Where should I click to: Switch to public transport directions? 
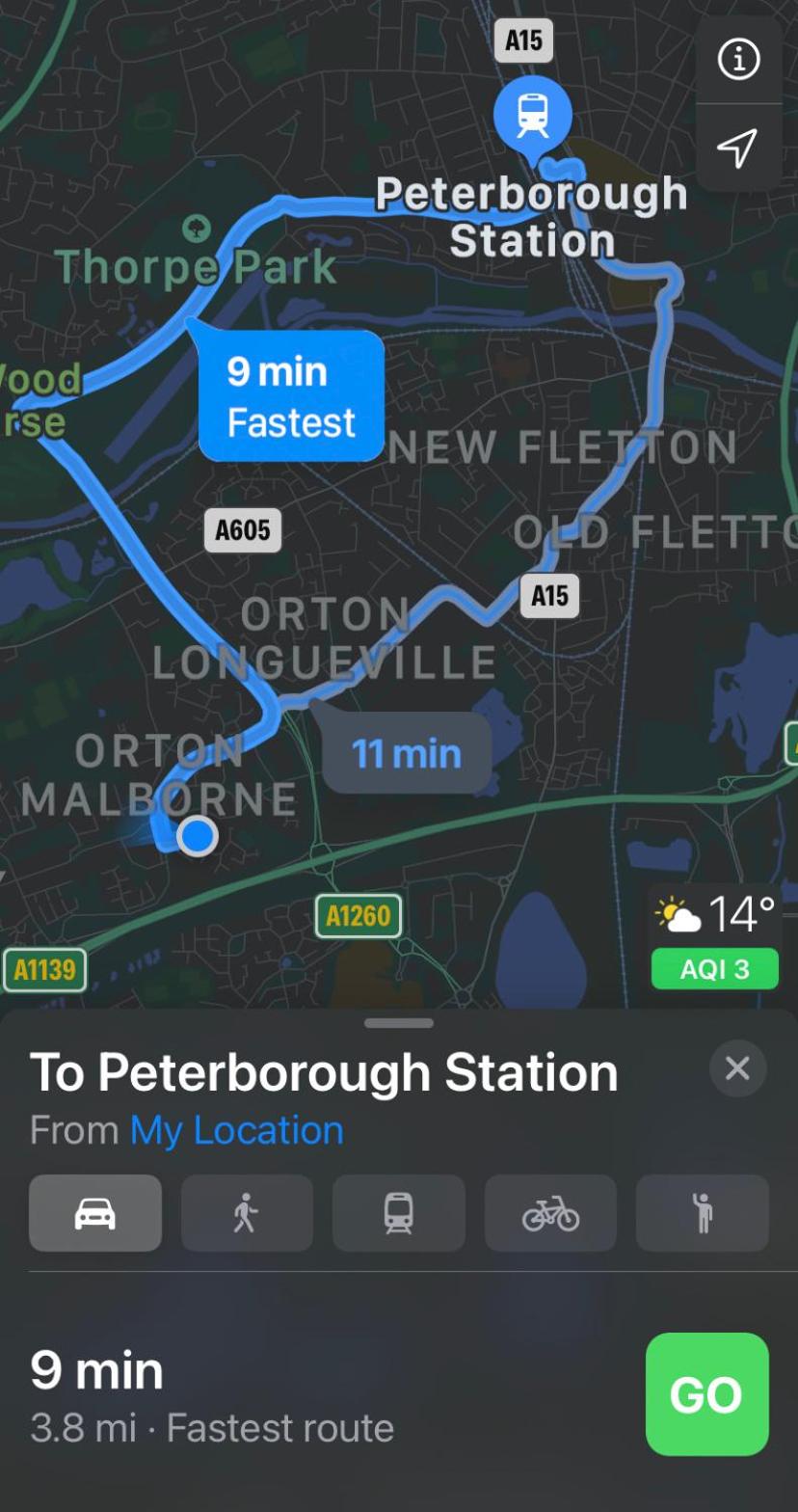tap(399, 1213)
